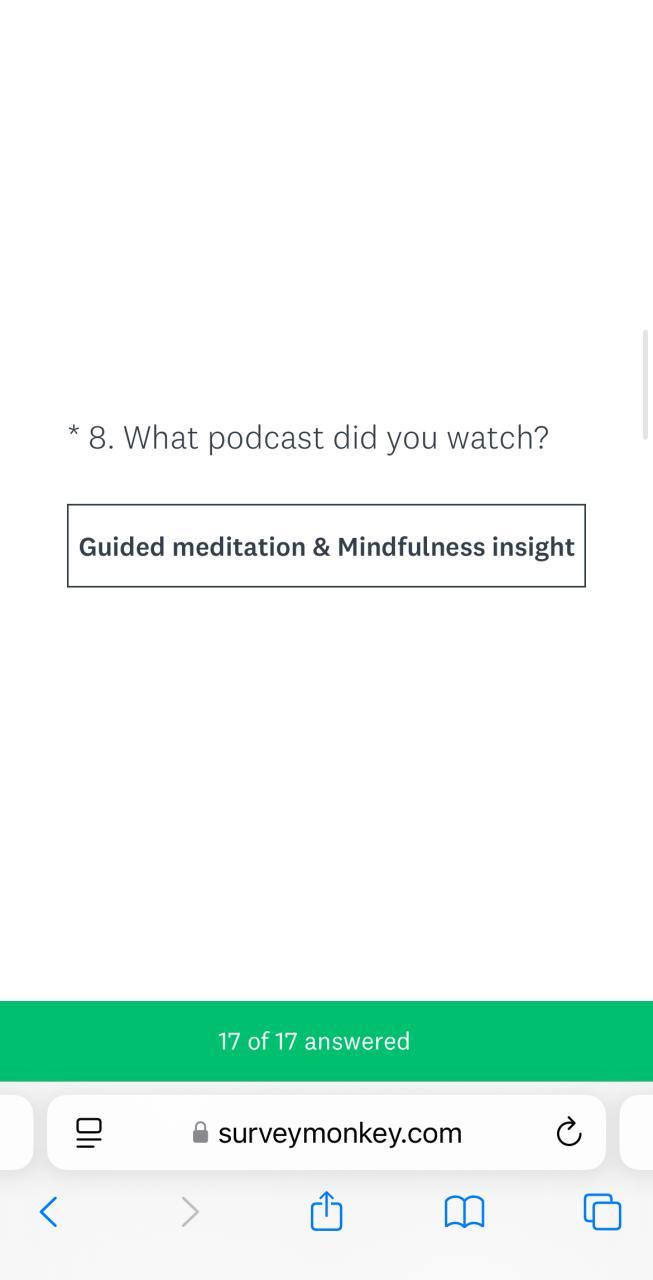Tap the podcast answer text field

[326, 546]
